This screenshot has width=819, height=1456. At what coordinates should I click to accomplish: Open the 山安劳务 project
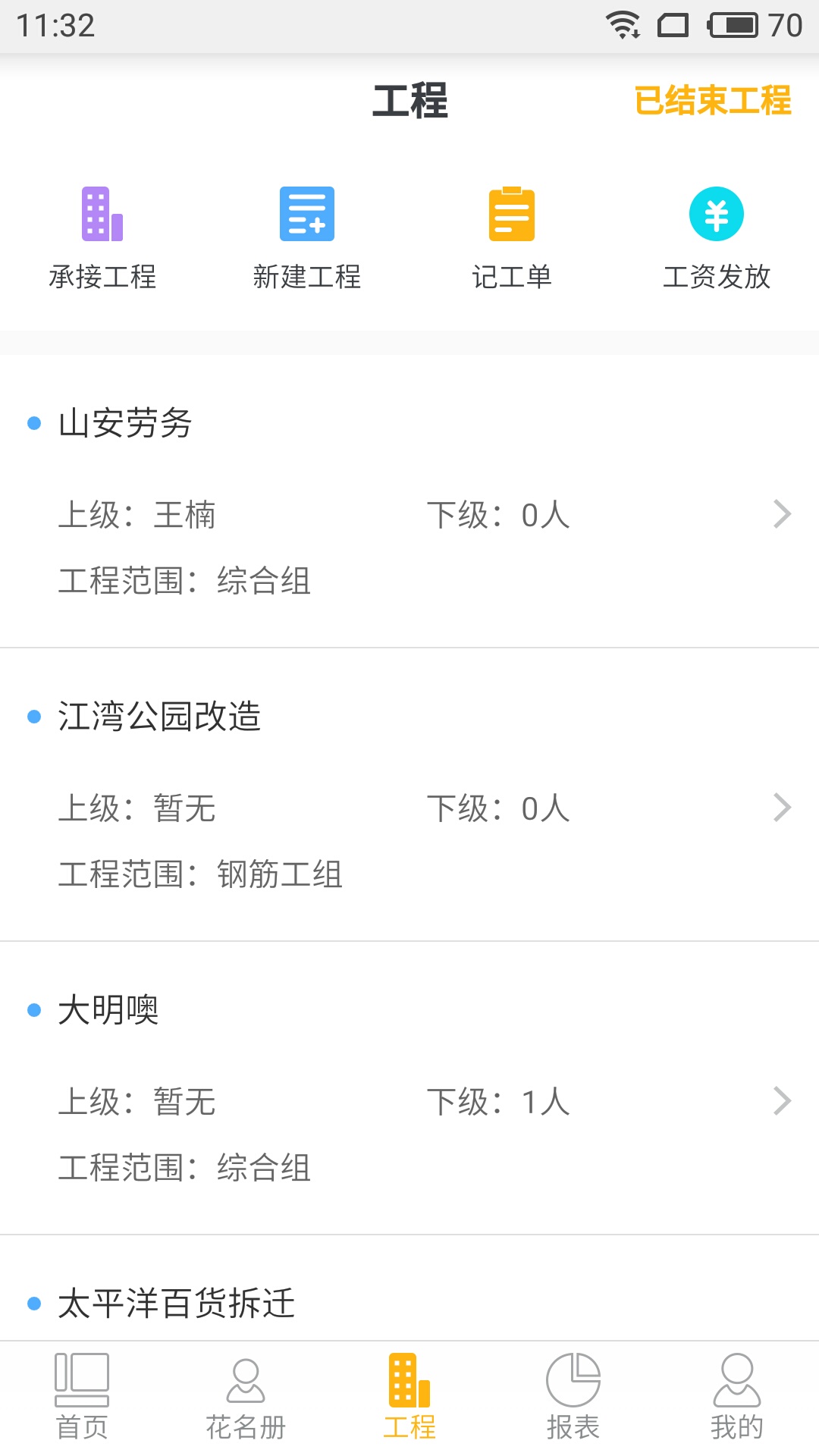point(409,502)
